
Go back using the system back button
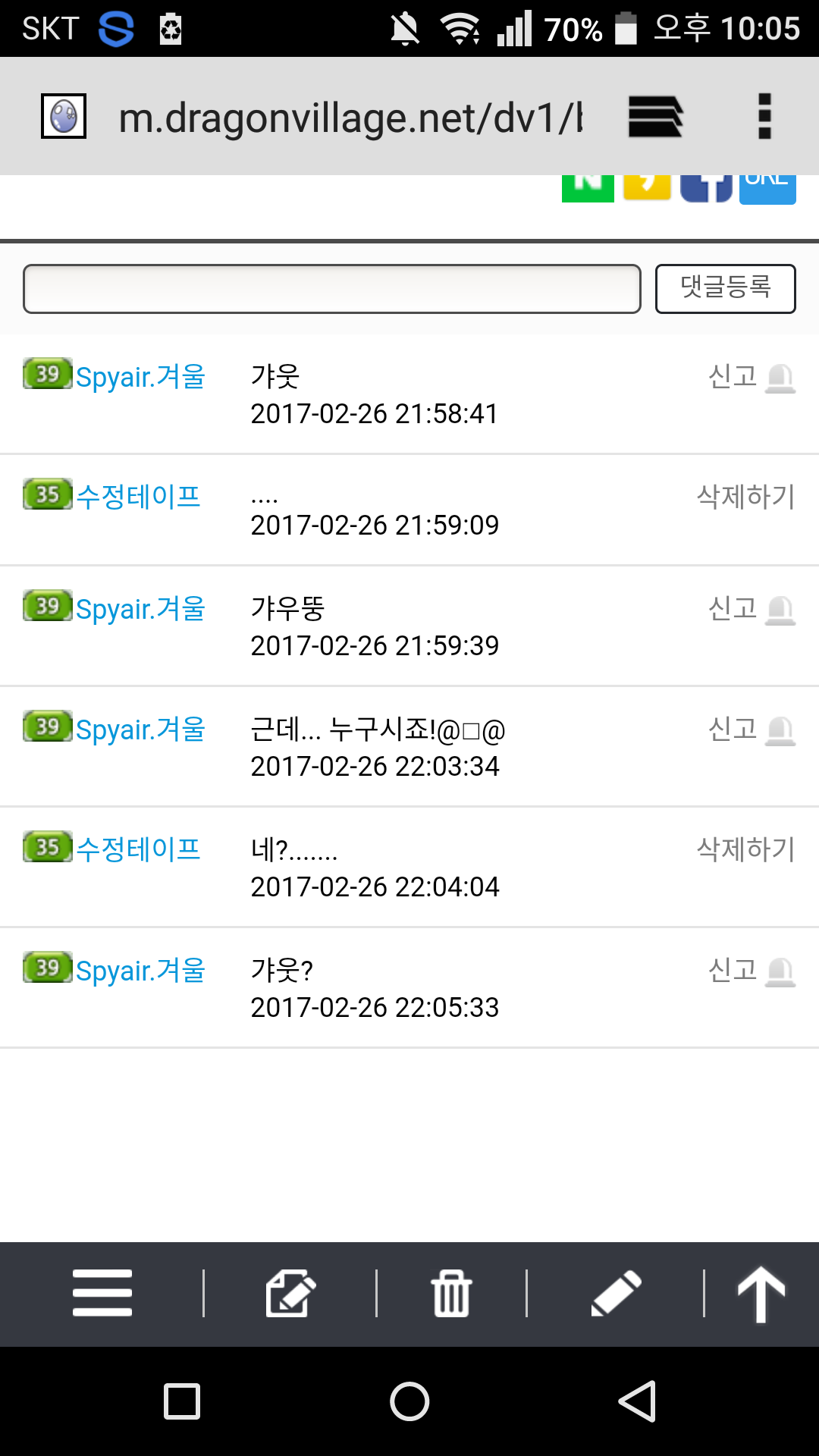[637, 1401]
